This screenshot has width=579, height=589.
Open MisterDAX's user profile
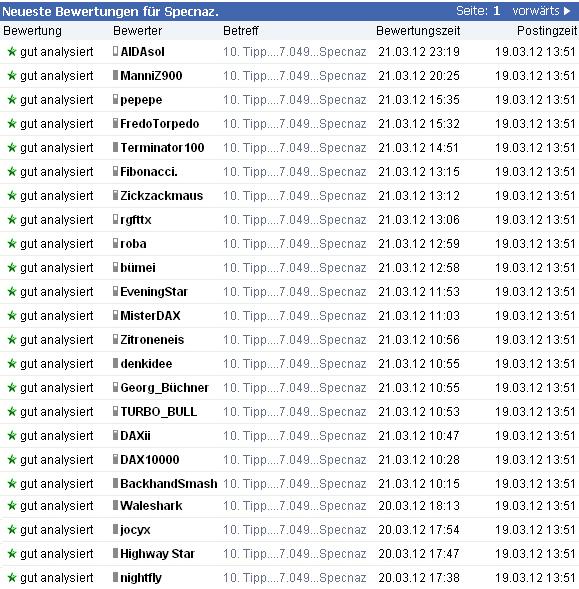[x=150, y=316]
